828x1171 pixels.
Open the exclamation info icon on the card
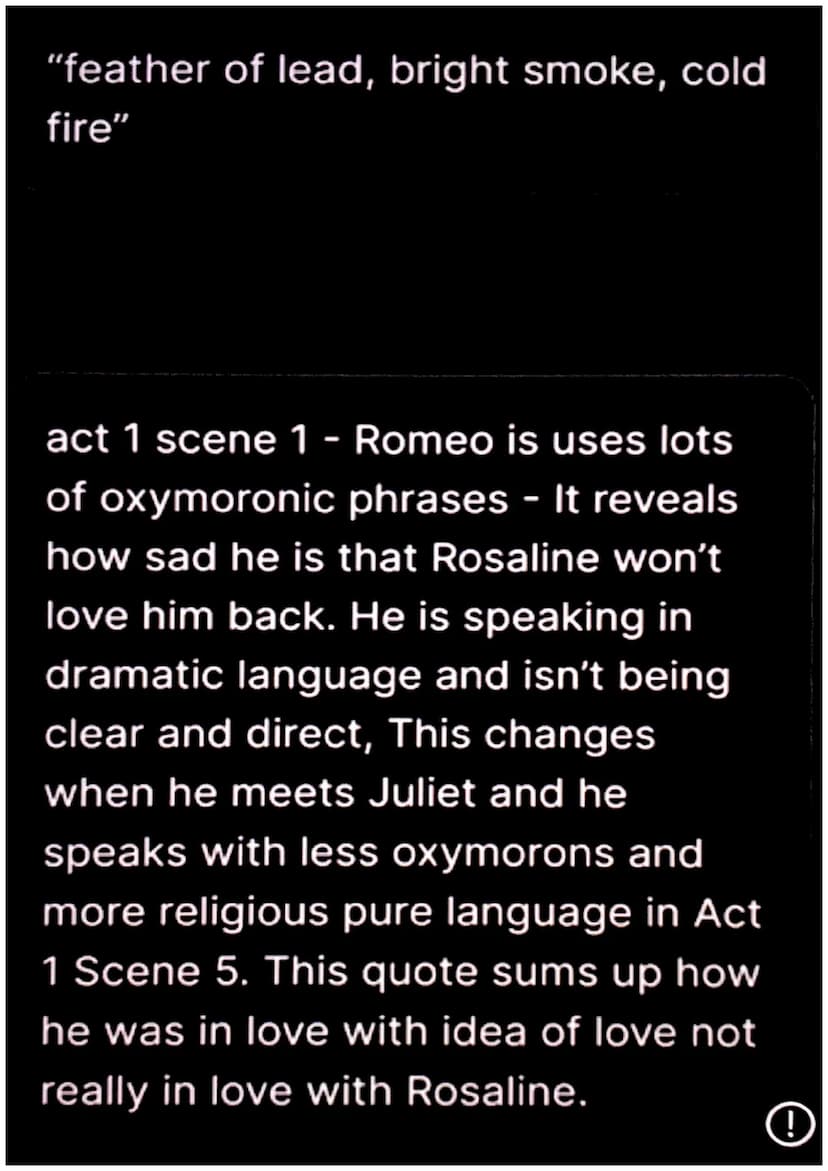789,1124
